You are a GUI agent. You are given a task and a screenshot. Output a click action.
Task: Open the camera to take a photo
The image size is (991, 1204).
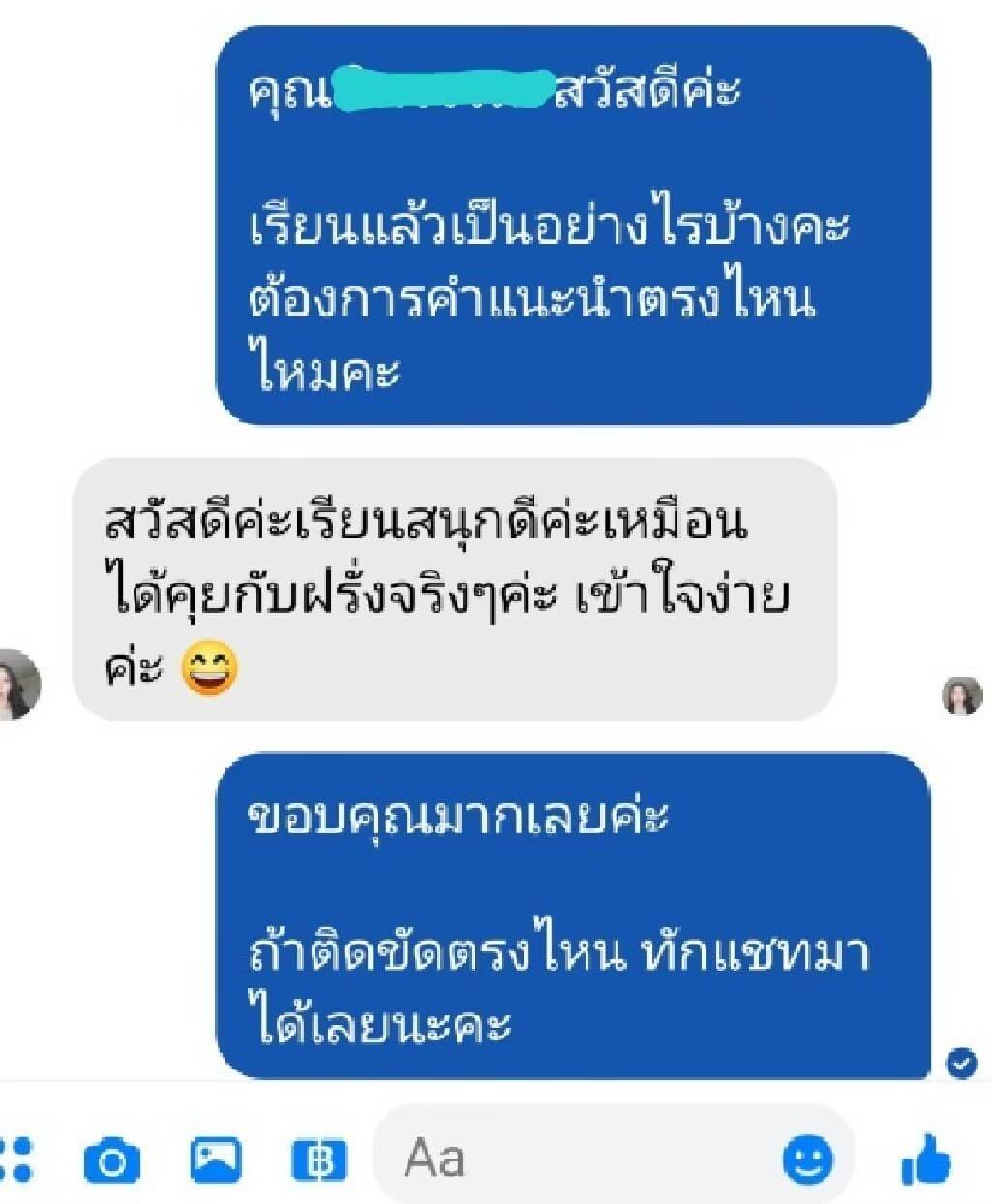coord(112,1159)
